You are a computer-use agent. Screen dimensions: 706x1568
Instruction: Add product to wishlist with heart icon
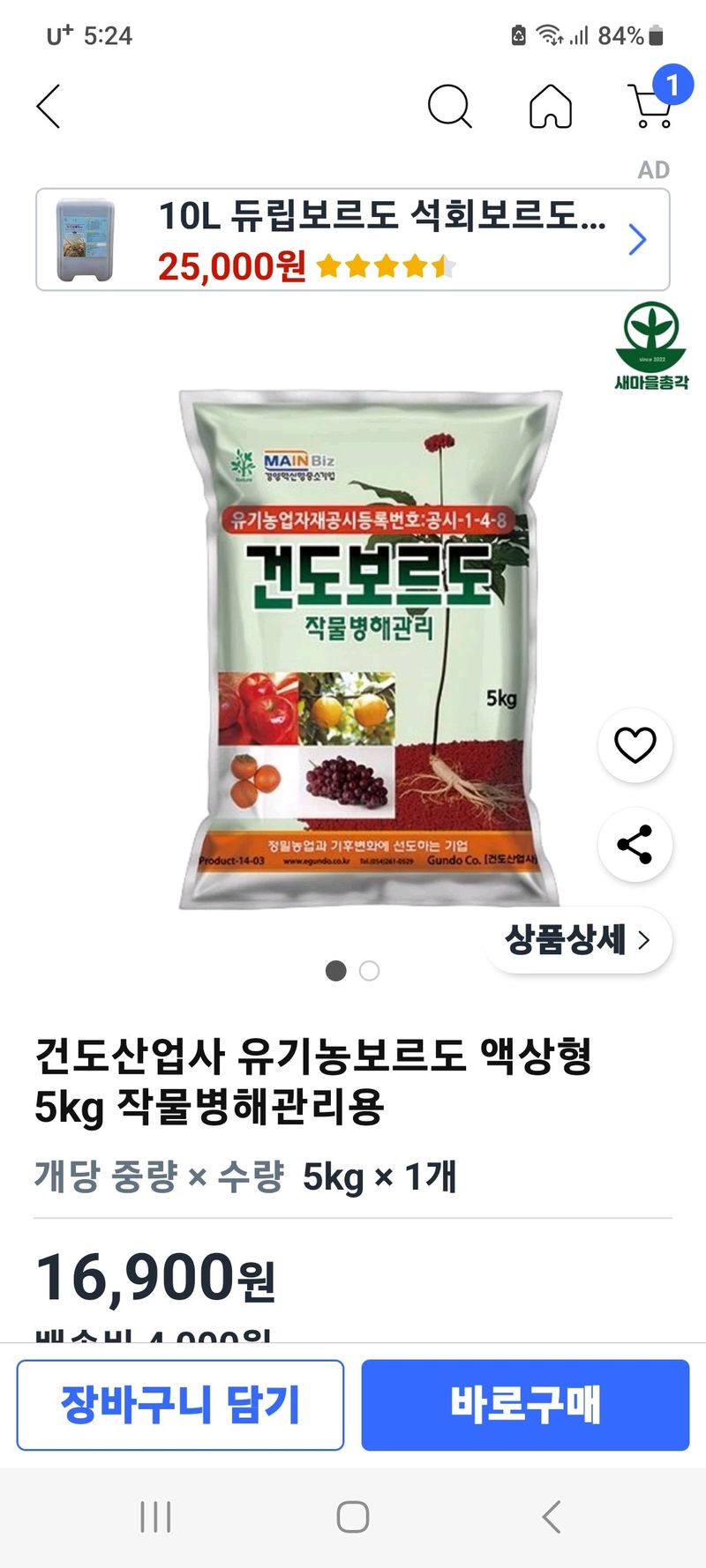pyautogui.click(x=635, y=745)
